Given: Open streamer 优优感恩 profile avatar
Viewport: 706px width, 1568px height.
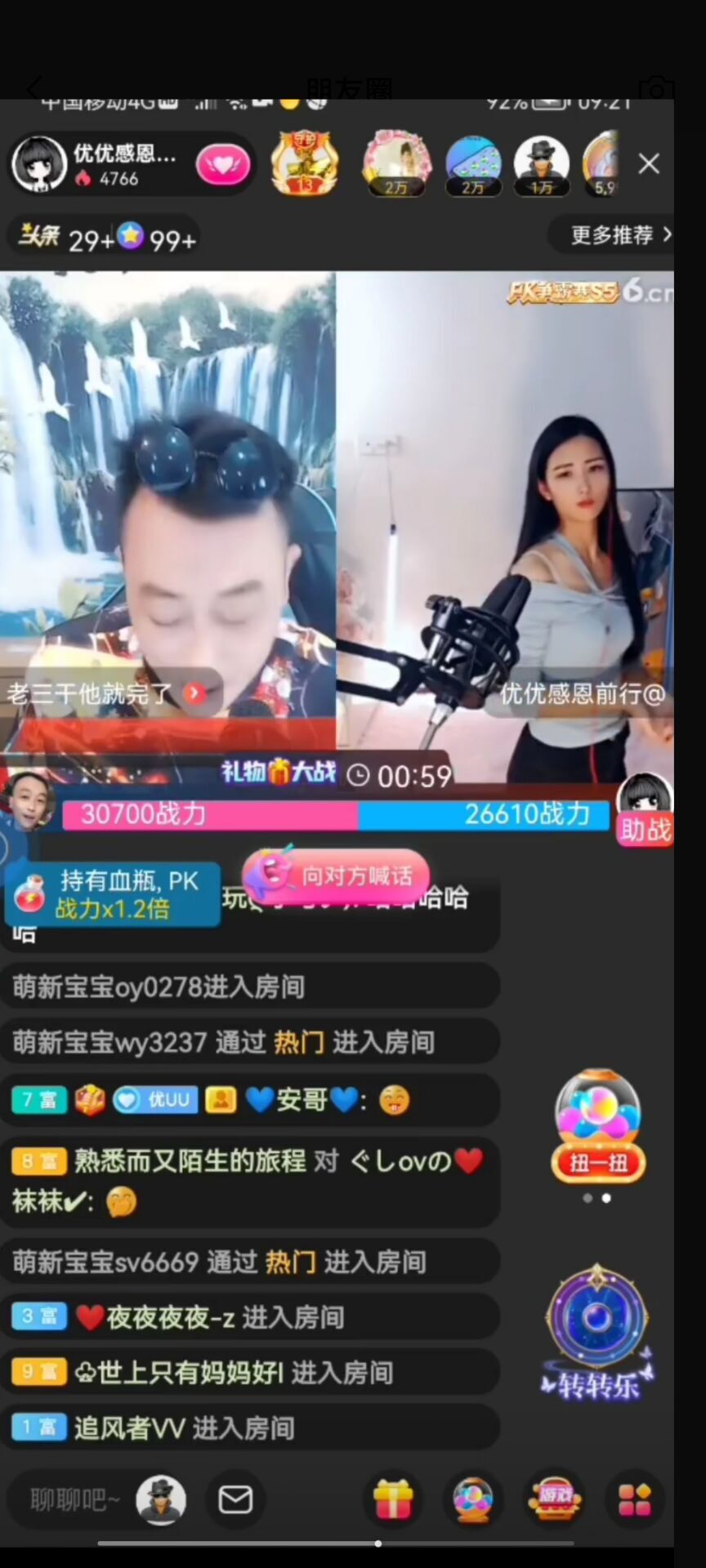Looking at the screenshot, I should pyautogui.click(x=38, y=164).
